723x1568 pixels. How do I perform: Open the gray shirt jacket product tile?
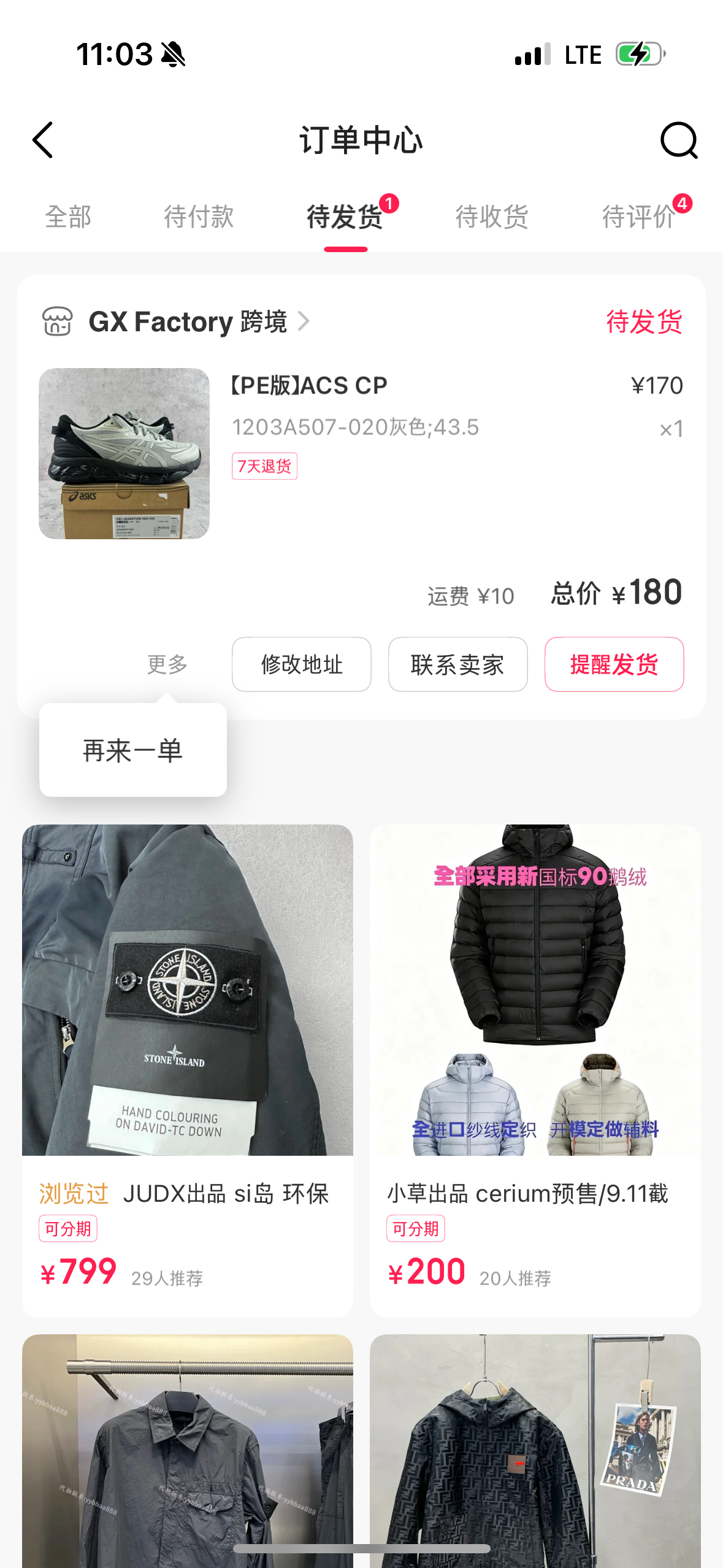click(187, 1448)
